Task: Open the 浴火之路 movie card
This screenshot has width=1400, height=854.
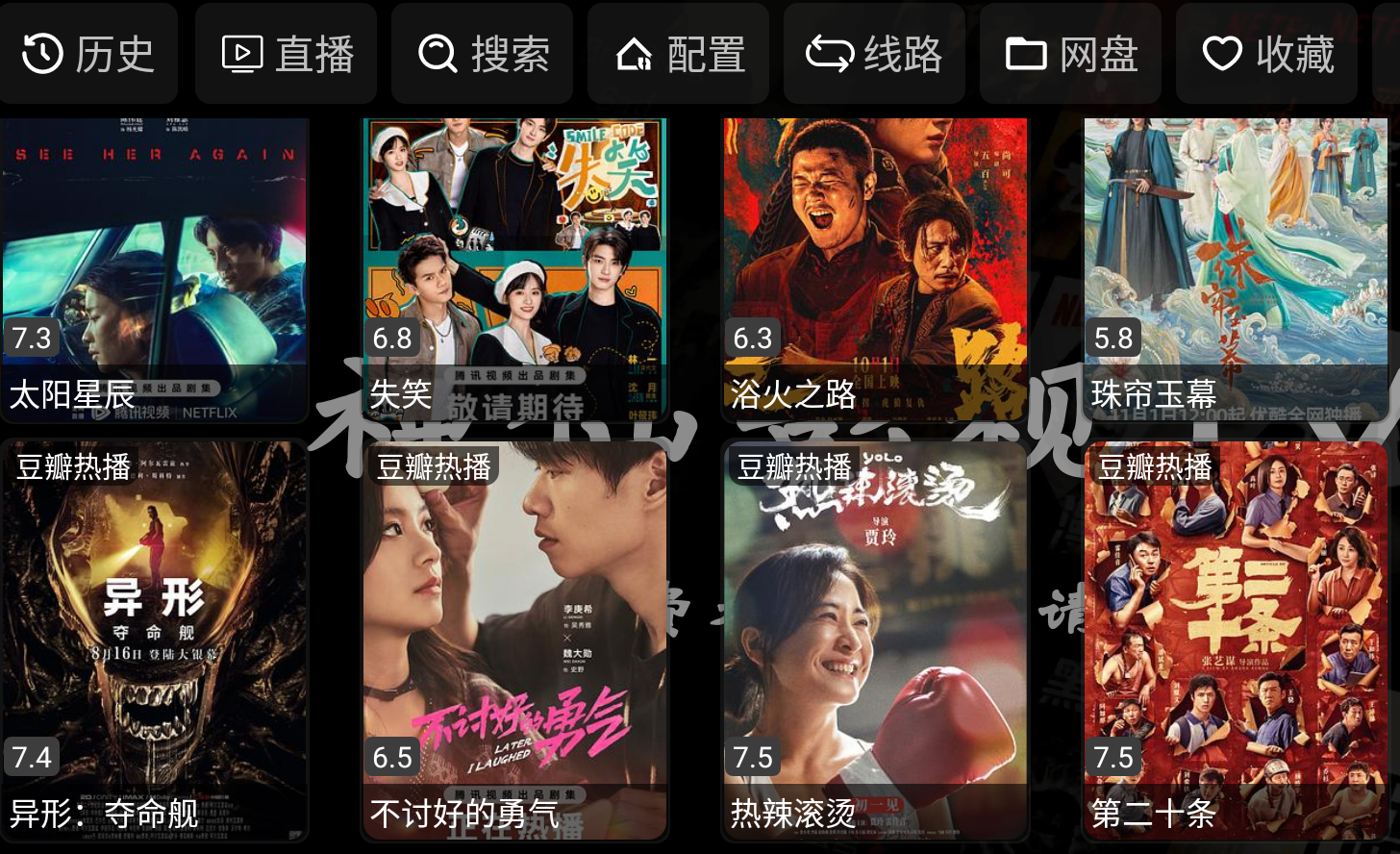Action: coord(875,269)
